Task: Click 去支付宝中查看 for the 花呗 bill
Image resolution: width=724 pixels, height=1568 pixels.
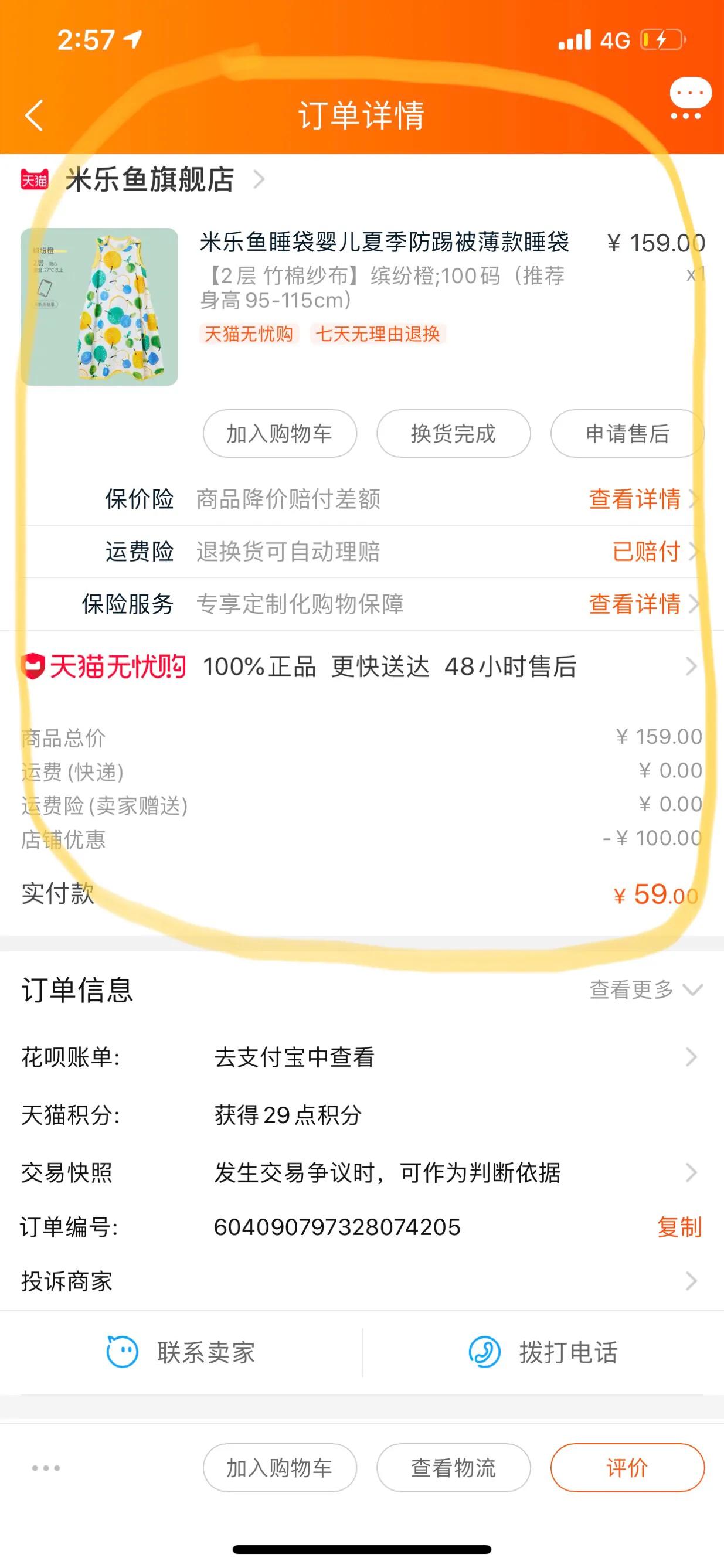Action: tap(295, 1059)
